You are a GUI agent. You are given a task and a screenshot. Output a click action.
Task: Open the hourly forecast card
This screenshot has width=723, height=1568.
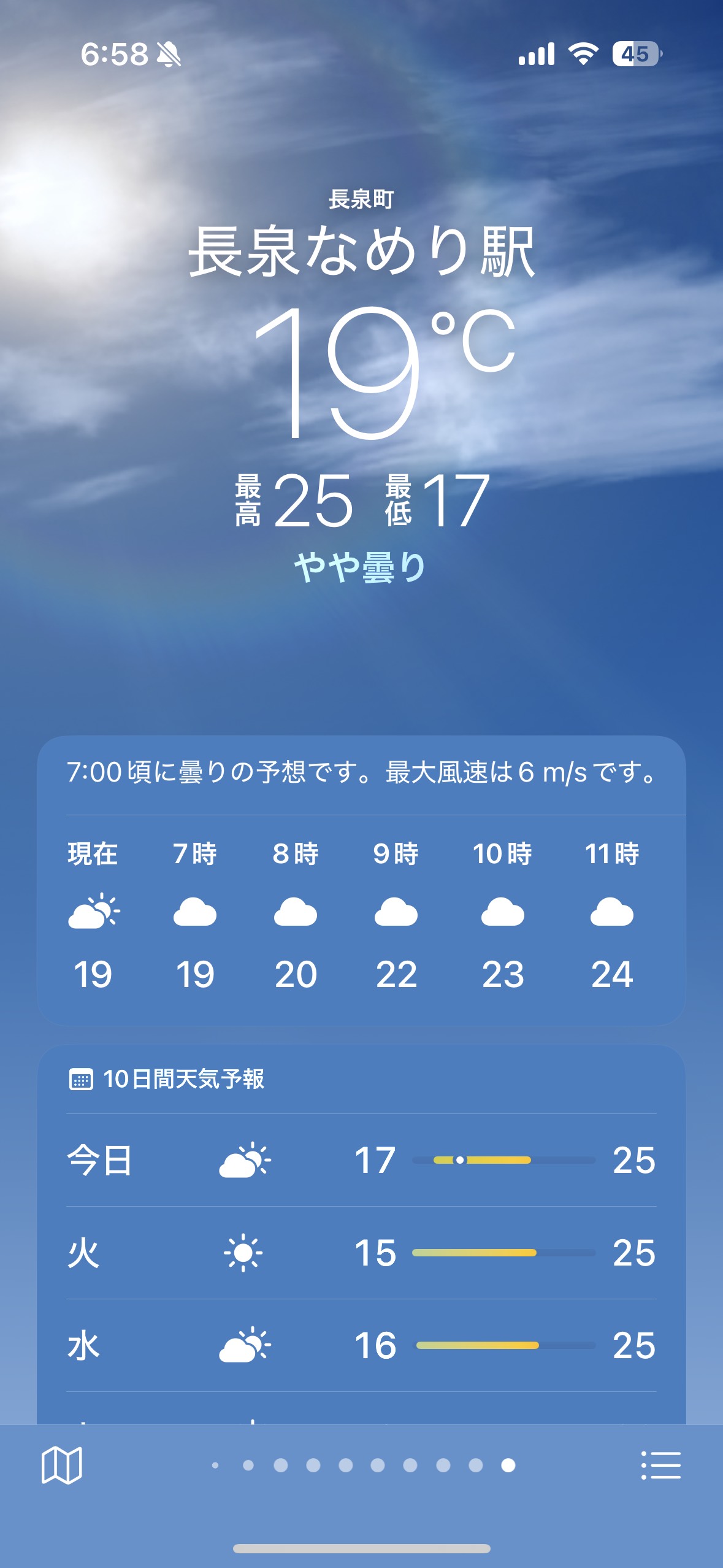[361, 914]
